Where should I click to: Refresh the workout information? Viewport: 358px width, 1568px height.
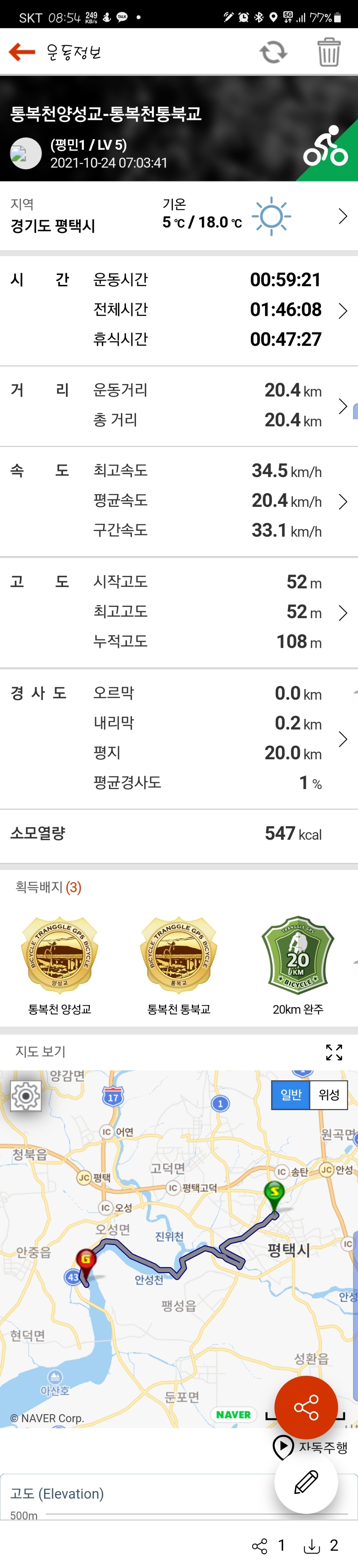tap(273, 52)
